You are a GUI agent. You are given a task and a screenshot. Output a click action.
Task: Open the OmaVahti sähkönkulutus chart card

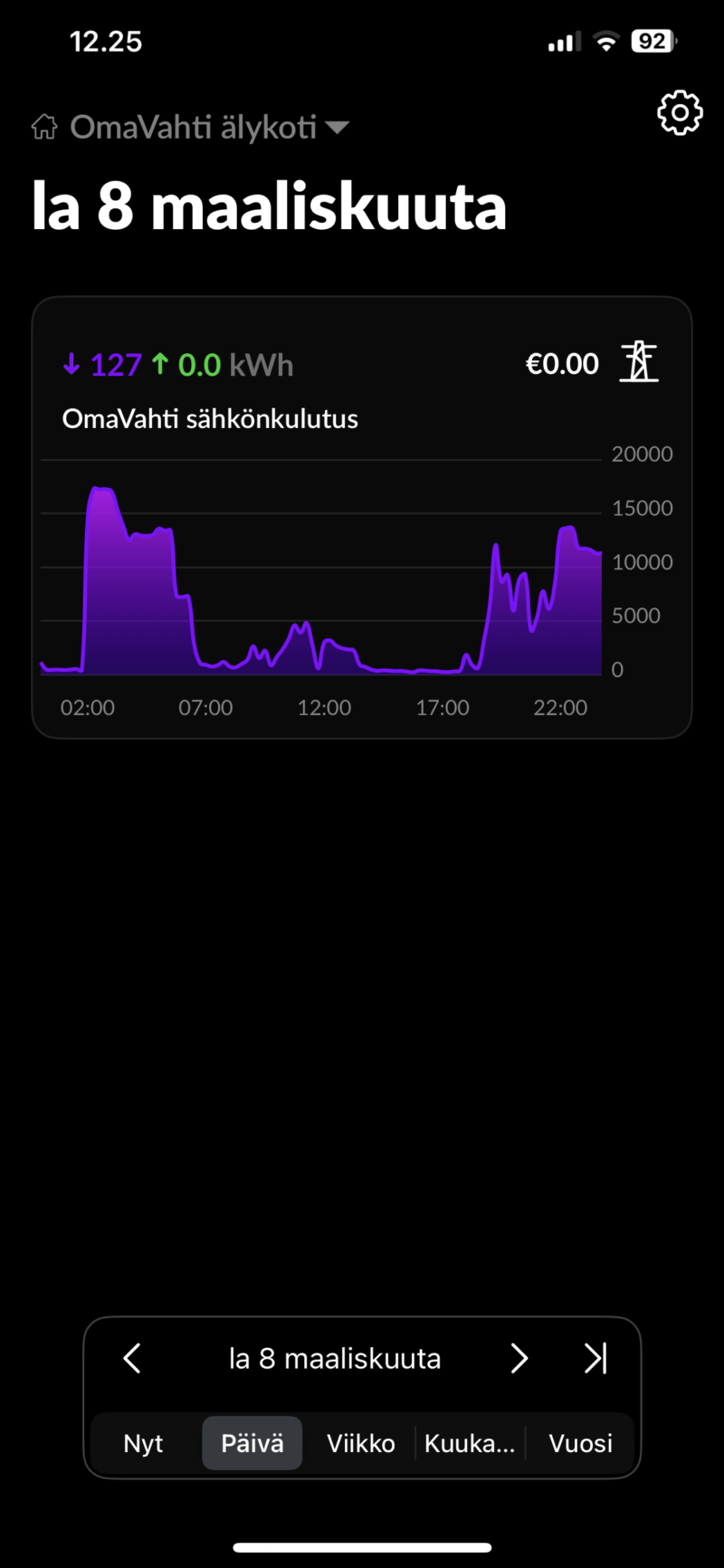(362, 516)
